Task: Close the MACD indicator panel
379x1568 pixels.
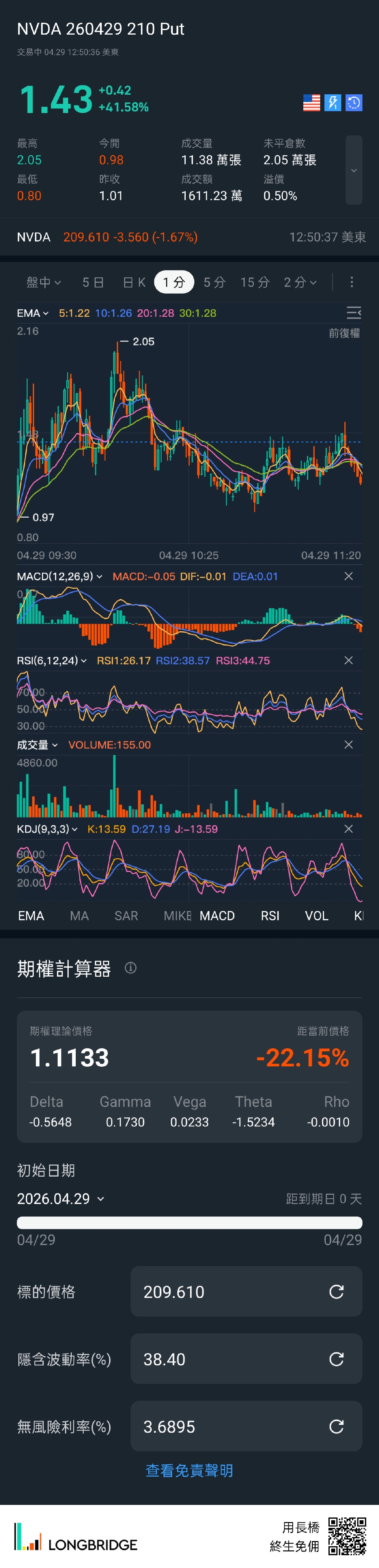Action: click(x=349, y=576)
